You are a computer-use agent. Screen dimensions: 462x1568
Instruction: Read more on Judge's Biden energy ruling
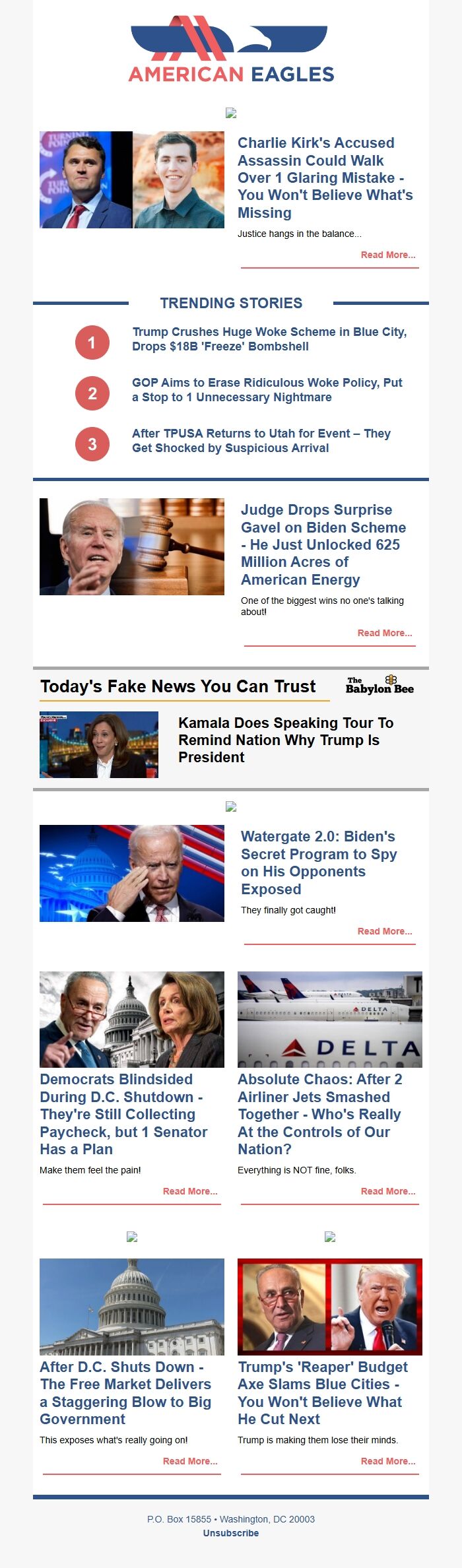click(385, 633)
